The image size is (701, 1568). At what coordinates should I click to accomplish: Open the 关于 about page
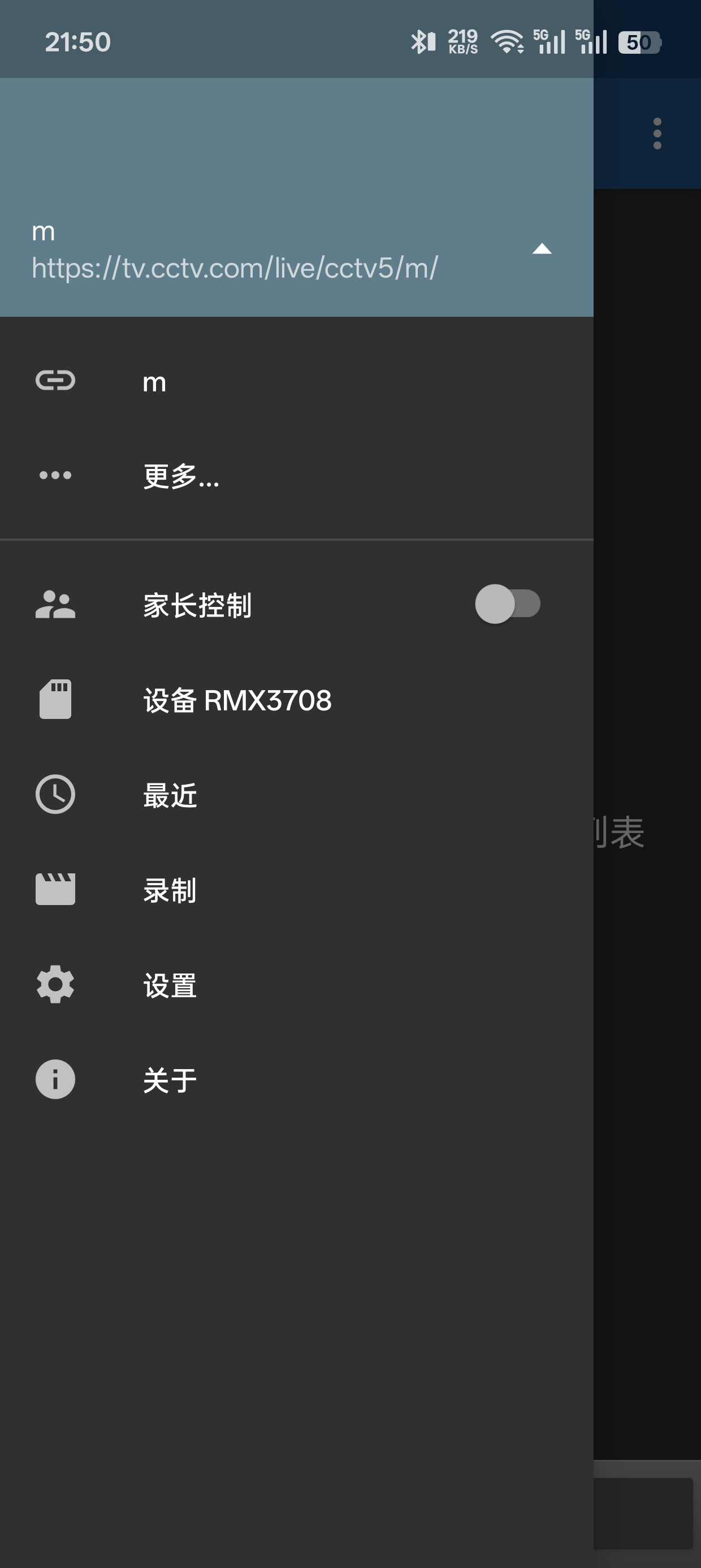click(x=296, y=1080)
